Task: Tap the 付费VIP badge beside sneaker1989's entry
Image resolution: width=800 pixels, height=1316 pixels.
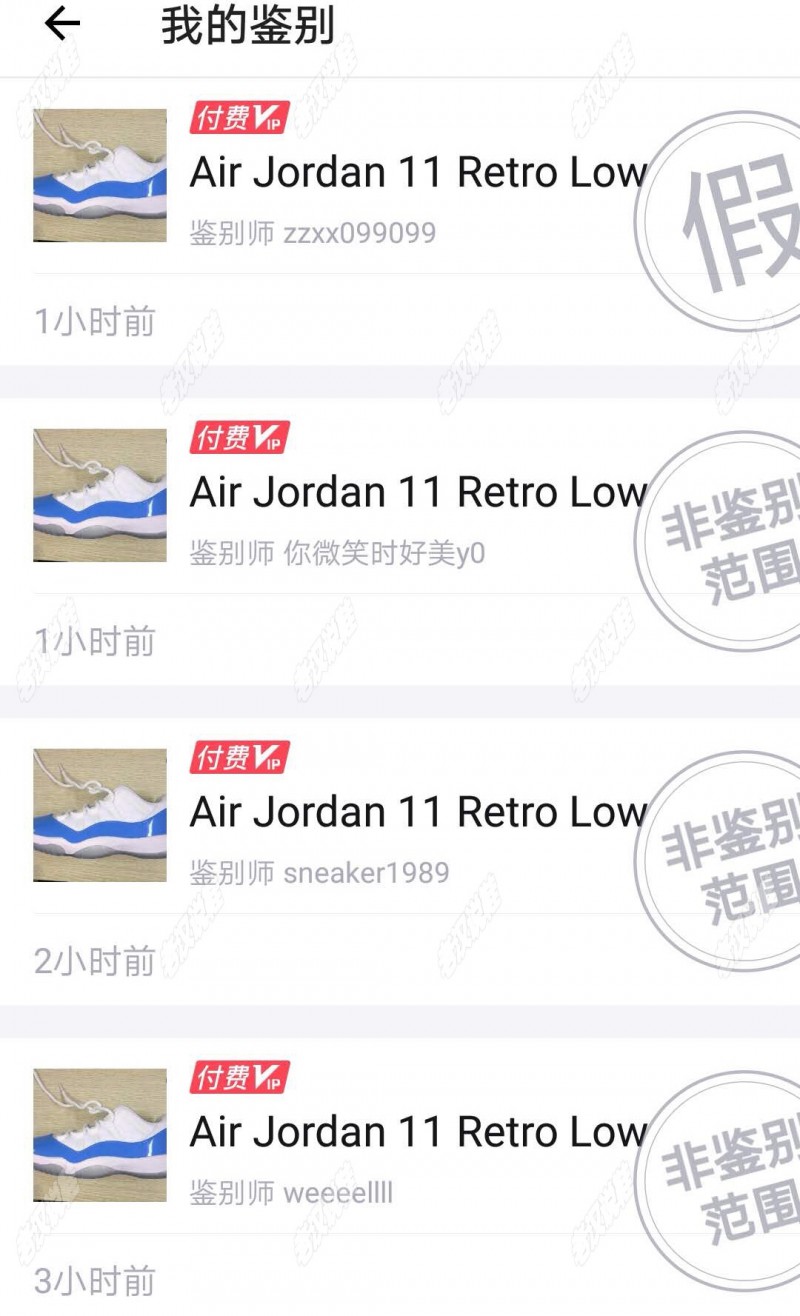Action: tap(239, 758)
